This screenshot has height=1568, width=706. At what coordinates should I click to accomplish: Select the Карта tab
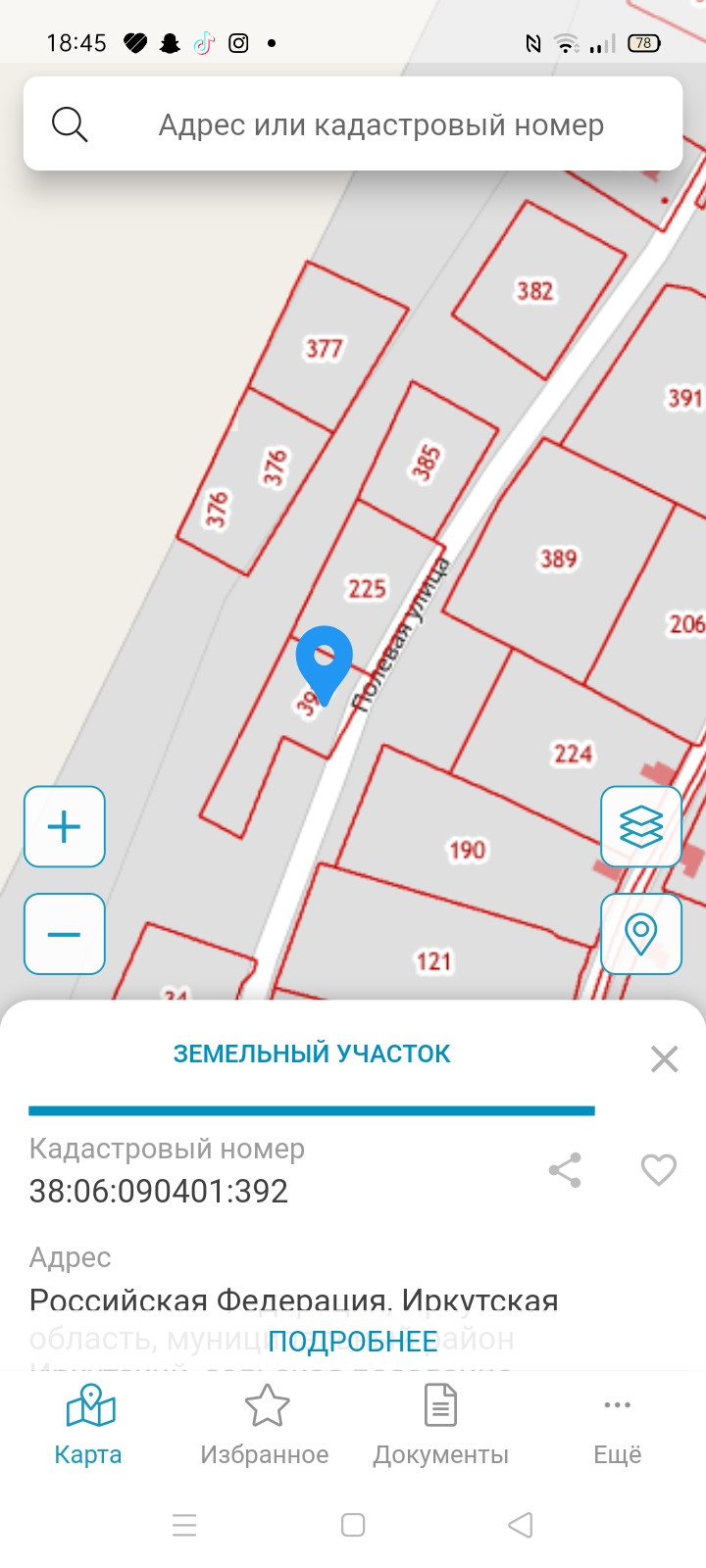(88, 1426)
